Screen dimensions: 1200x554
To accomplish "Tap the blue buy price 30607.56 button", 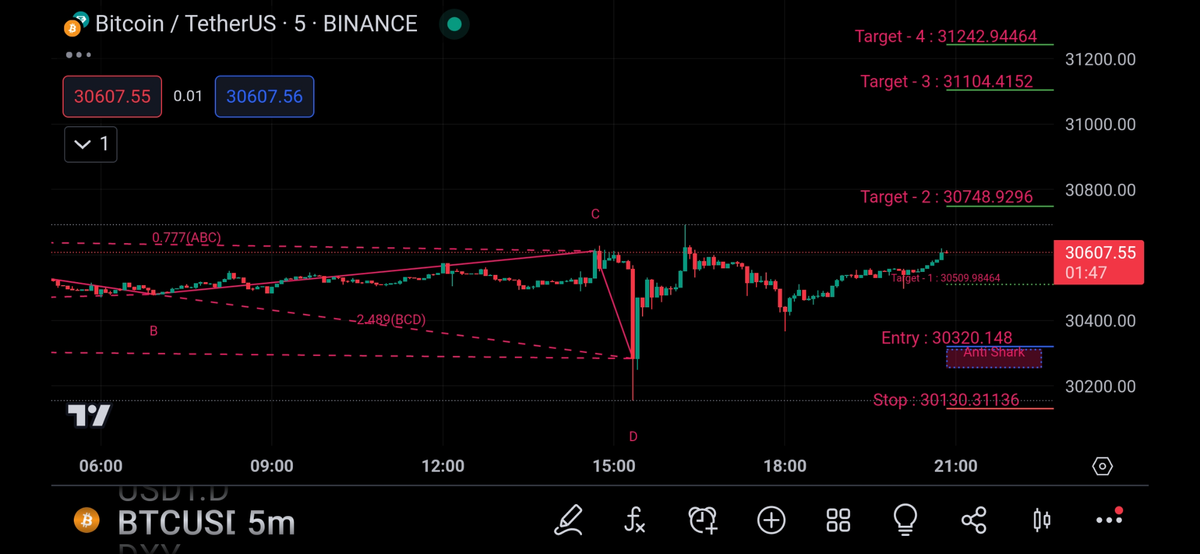I will (264, 97).
